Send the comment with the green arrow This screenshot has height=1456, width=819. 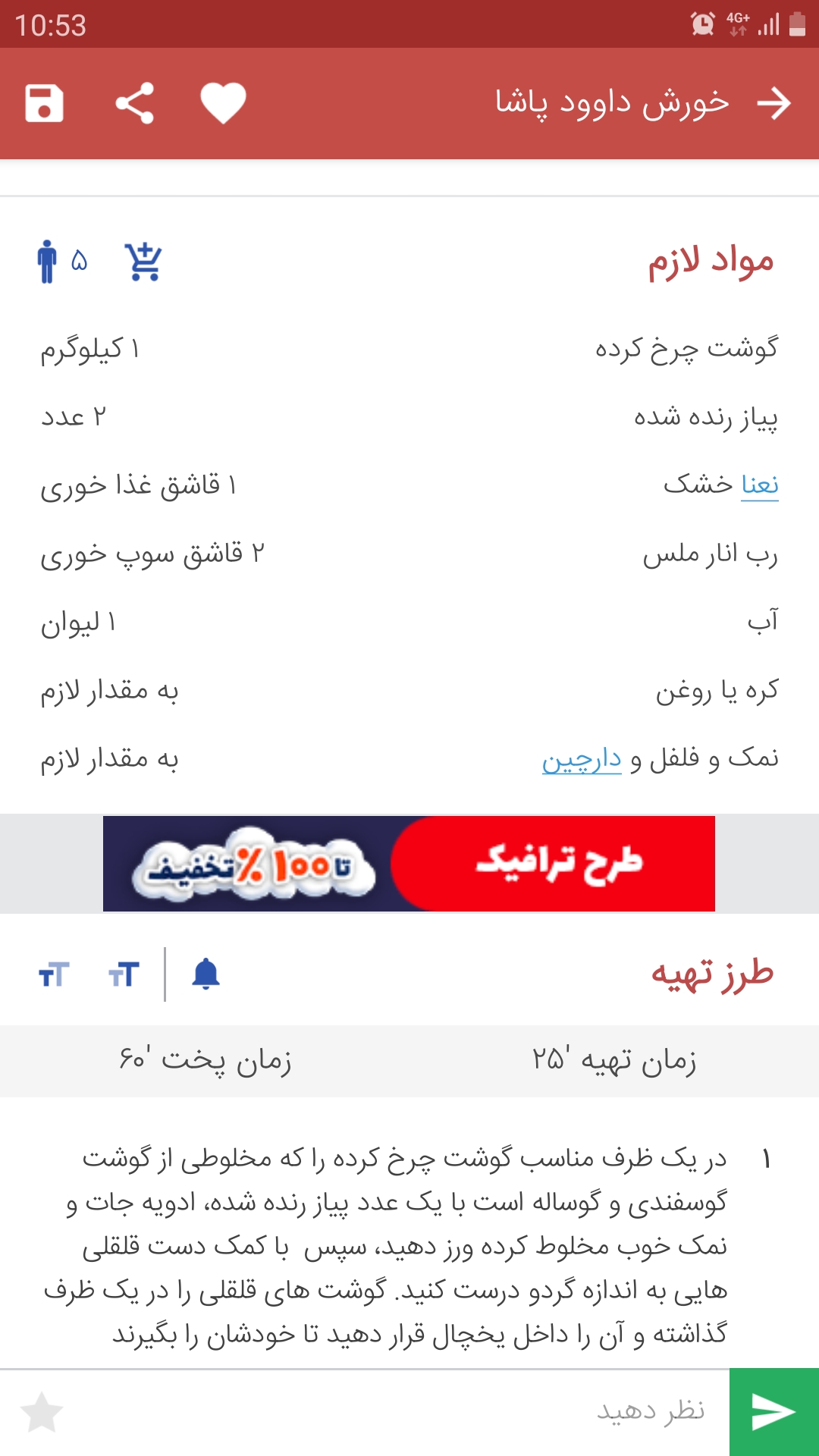[773, 1412]
